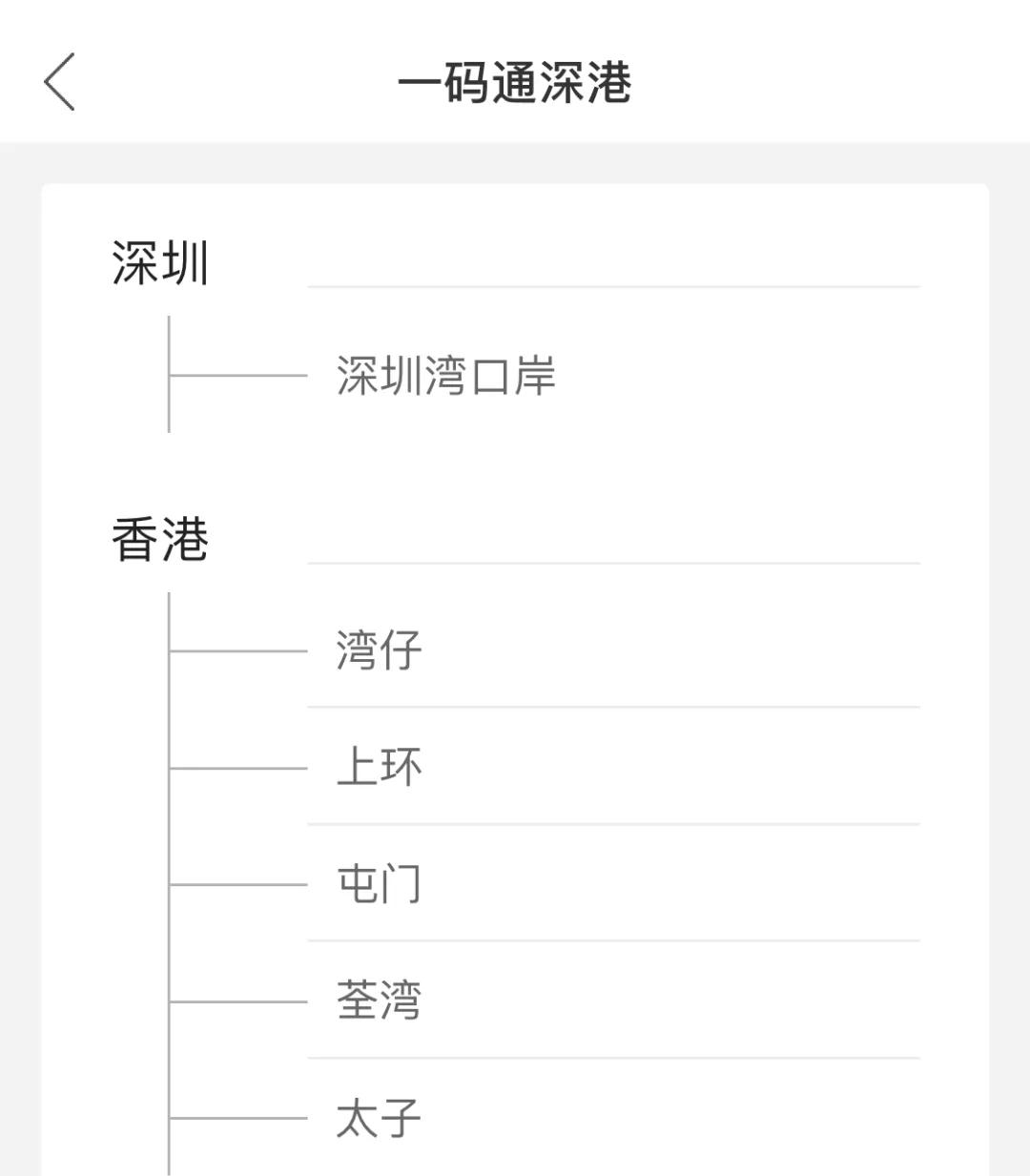Screen dimensions: 1030x1176
Task: Choose 湾仔 from the Hong Kong list
Action: click(379, 650)
